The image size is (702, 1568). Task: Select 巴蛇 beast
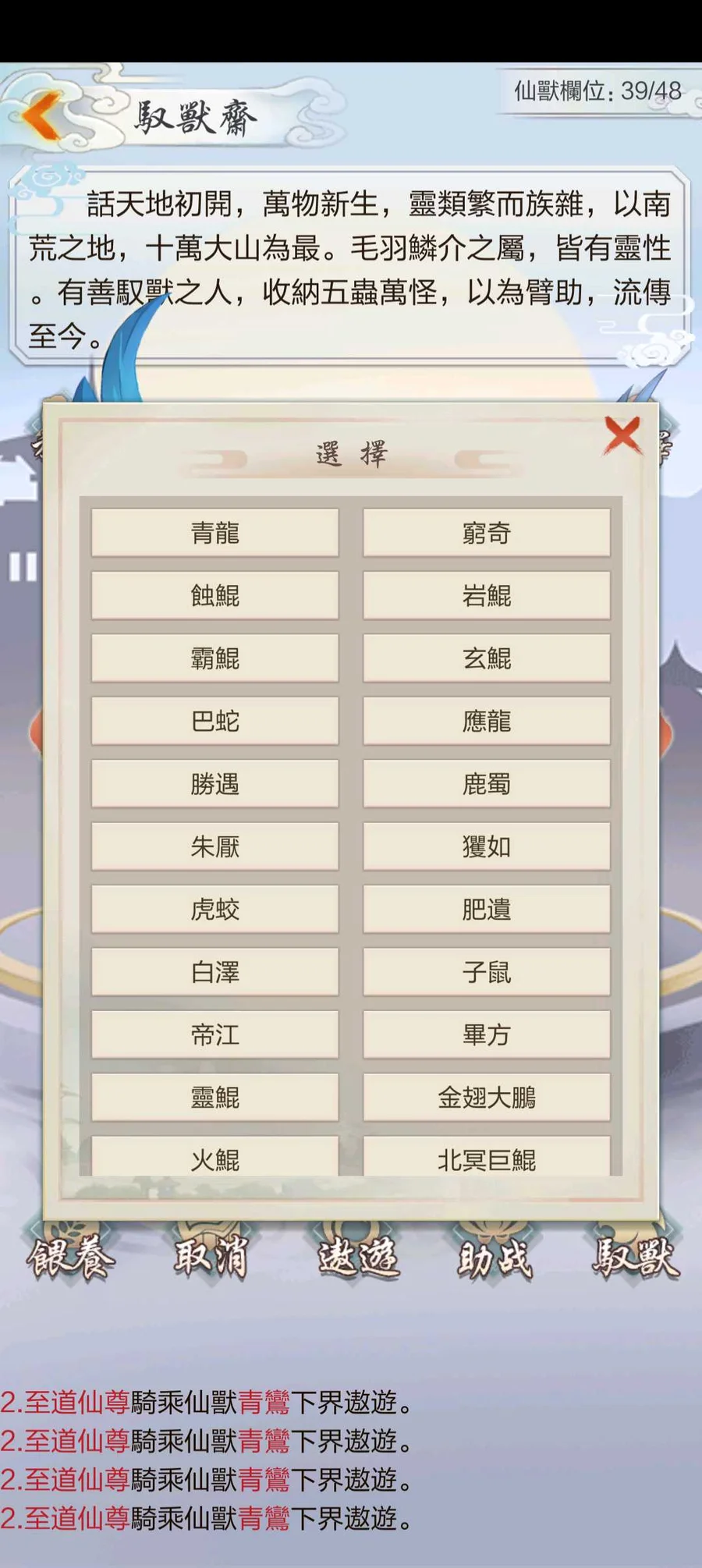215,721
